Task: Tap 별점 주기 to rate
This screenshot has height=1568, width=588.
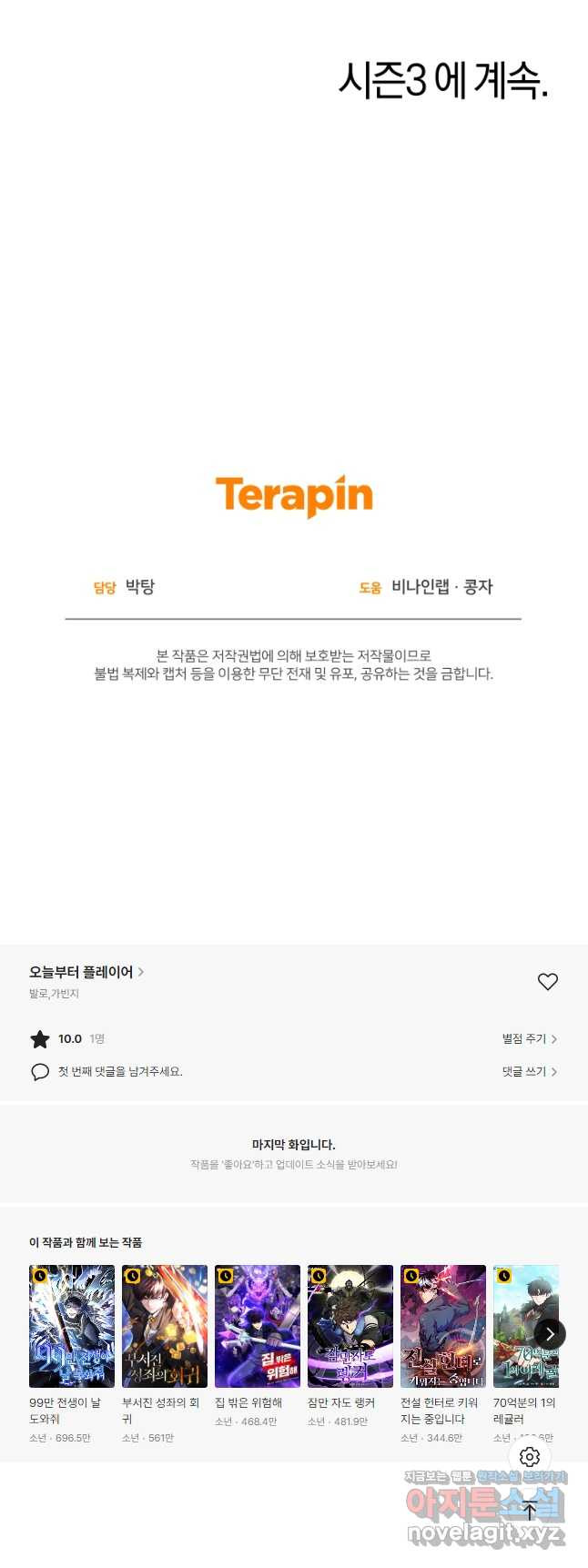Action: 529,1038
